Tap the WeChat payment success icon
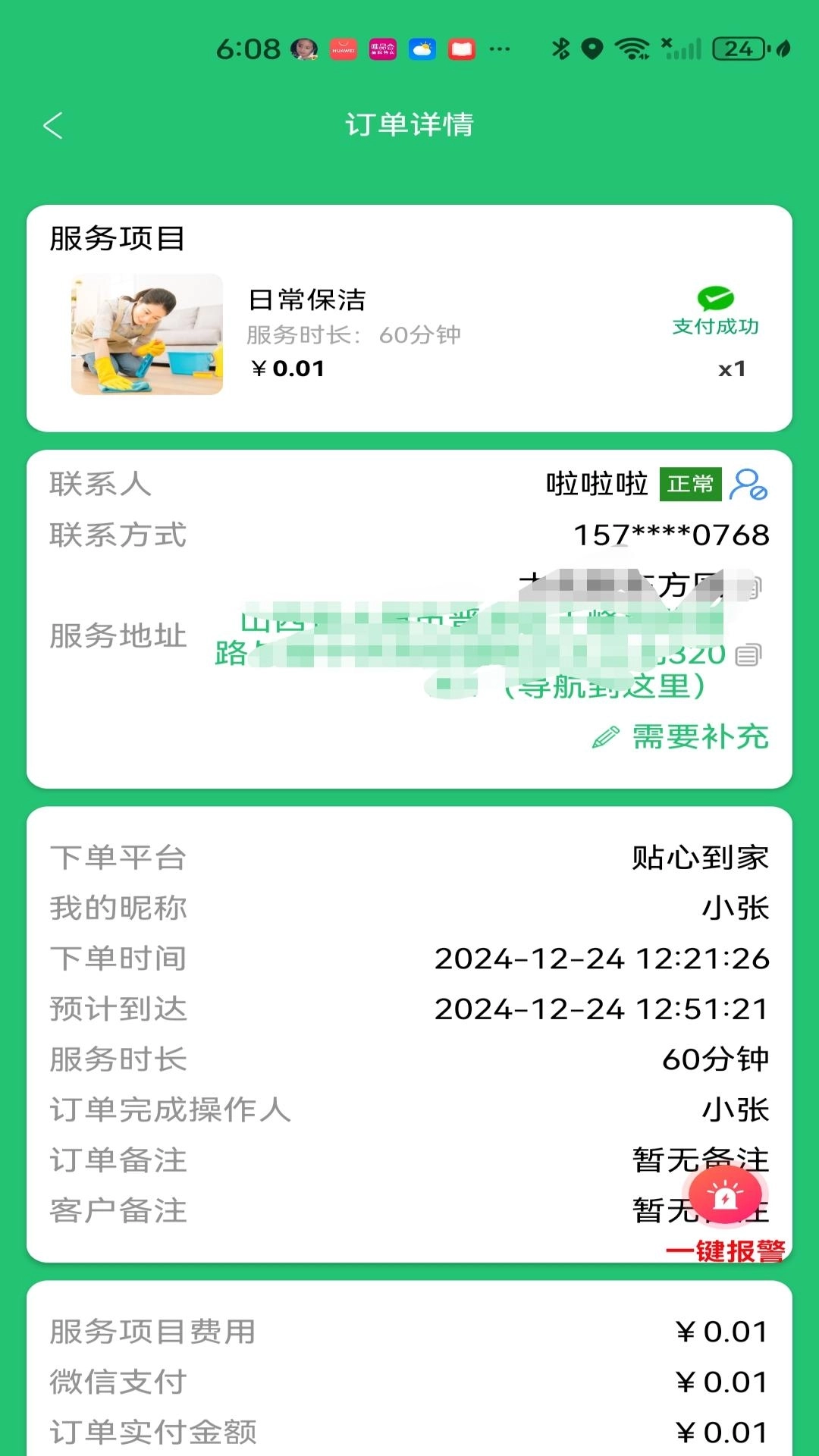The image size is (819, 1456). point(714,299)
